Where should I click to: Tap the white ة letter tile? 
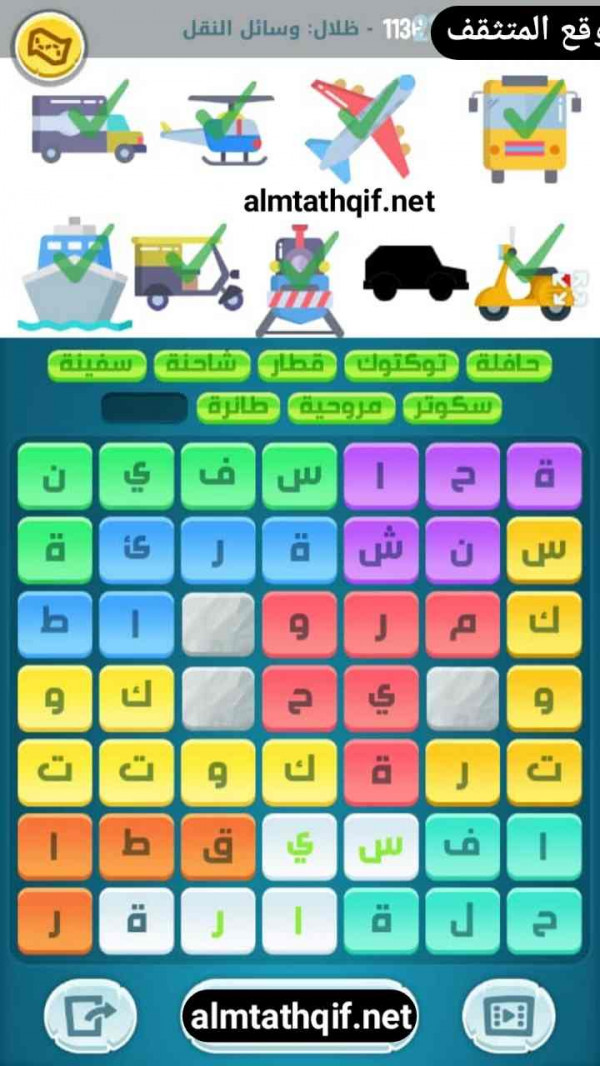[x=136, y=920]
